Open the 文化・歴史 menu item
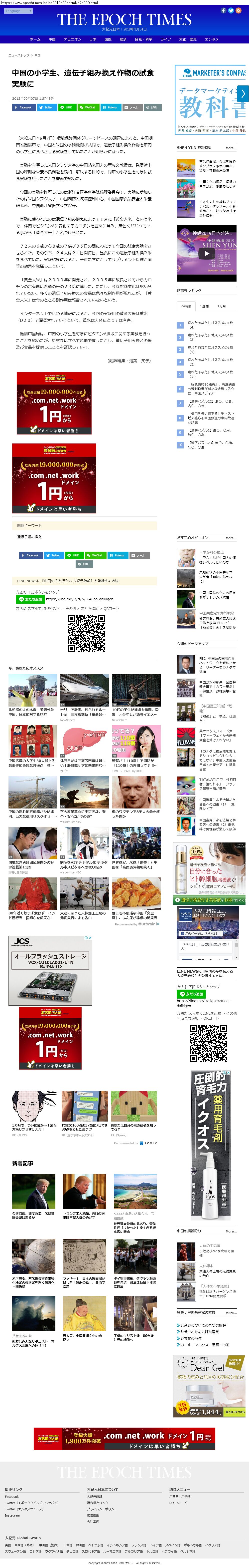This screenshot has width=249, height=1568. [188, 39]
